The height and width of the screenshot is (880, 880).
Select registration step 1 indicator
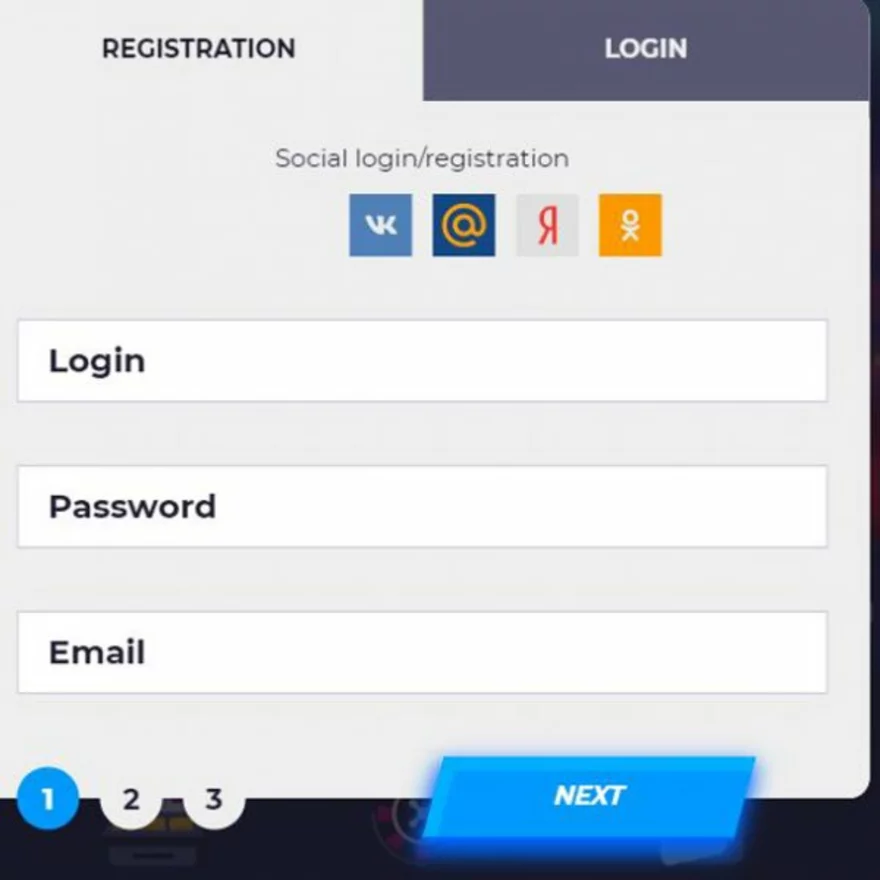(47, 799)
